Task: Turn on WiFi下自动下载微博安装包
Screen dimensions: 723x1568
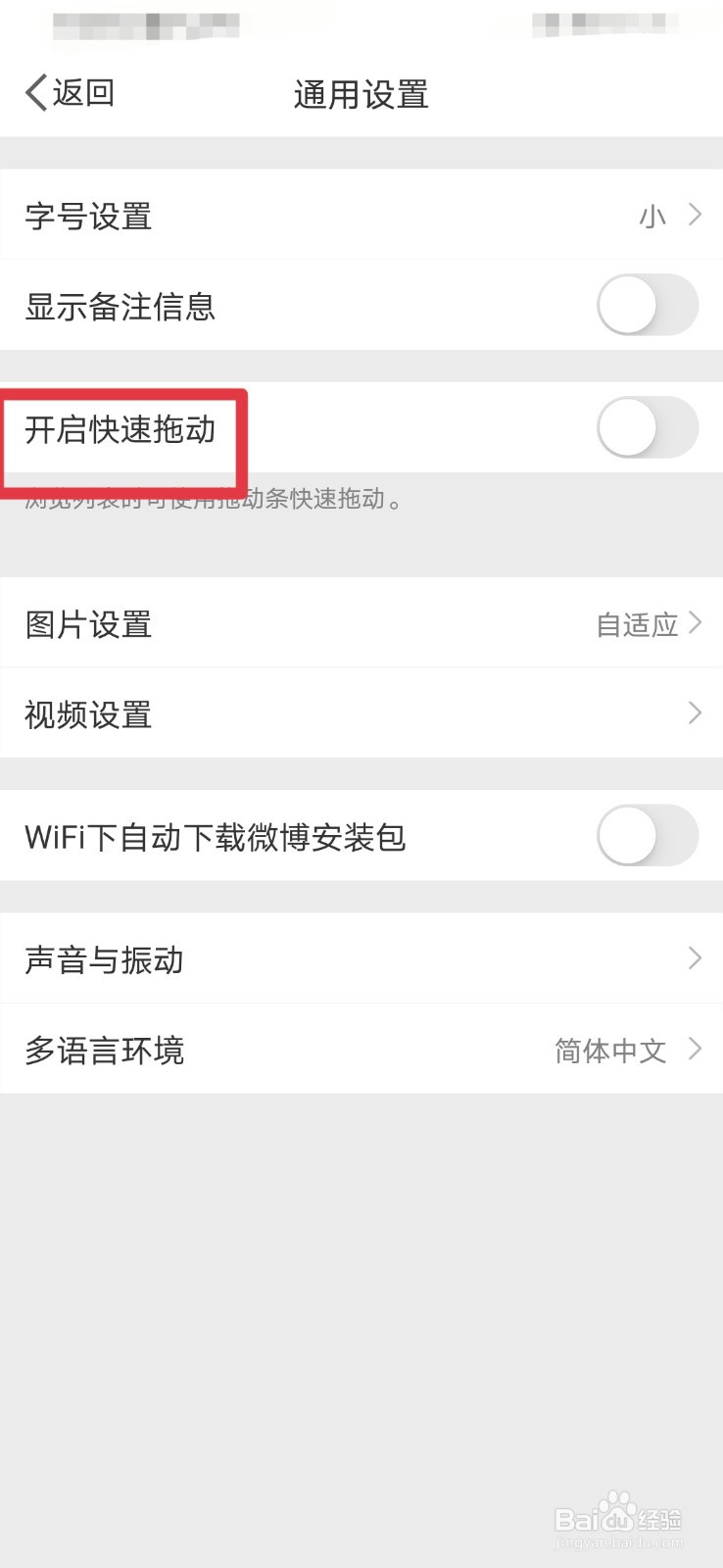Action: (x=647, y=837)
